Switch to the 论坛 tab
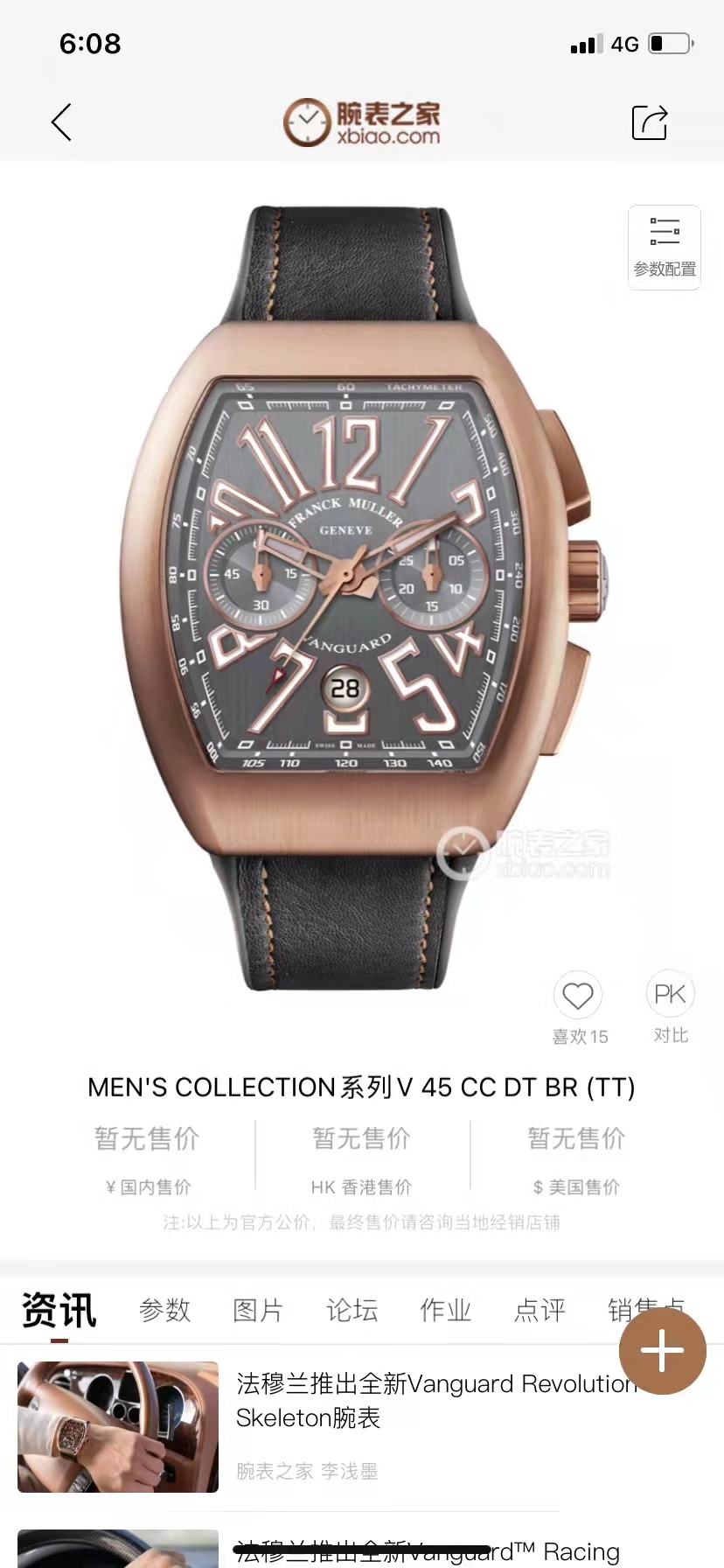This screenshot has width=724, height=1568. (x=352, y=1310)
